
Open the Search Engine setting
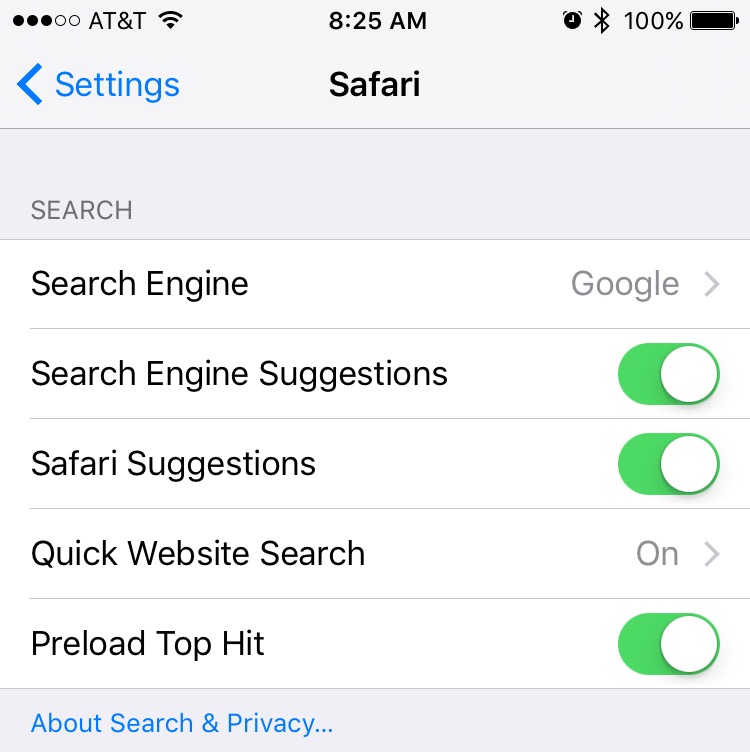pyautogui.click(x=375, y=284)
